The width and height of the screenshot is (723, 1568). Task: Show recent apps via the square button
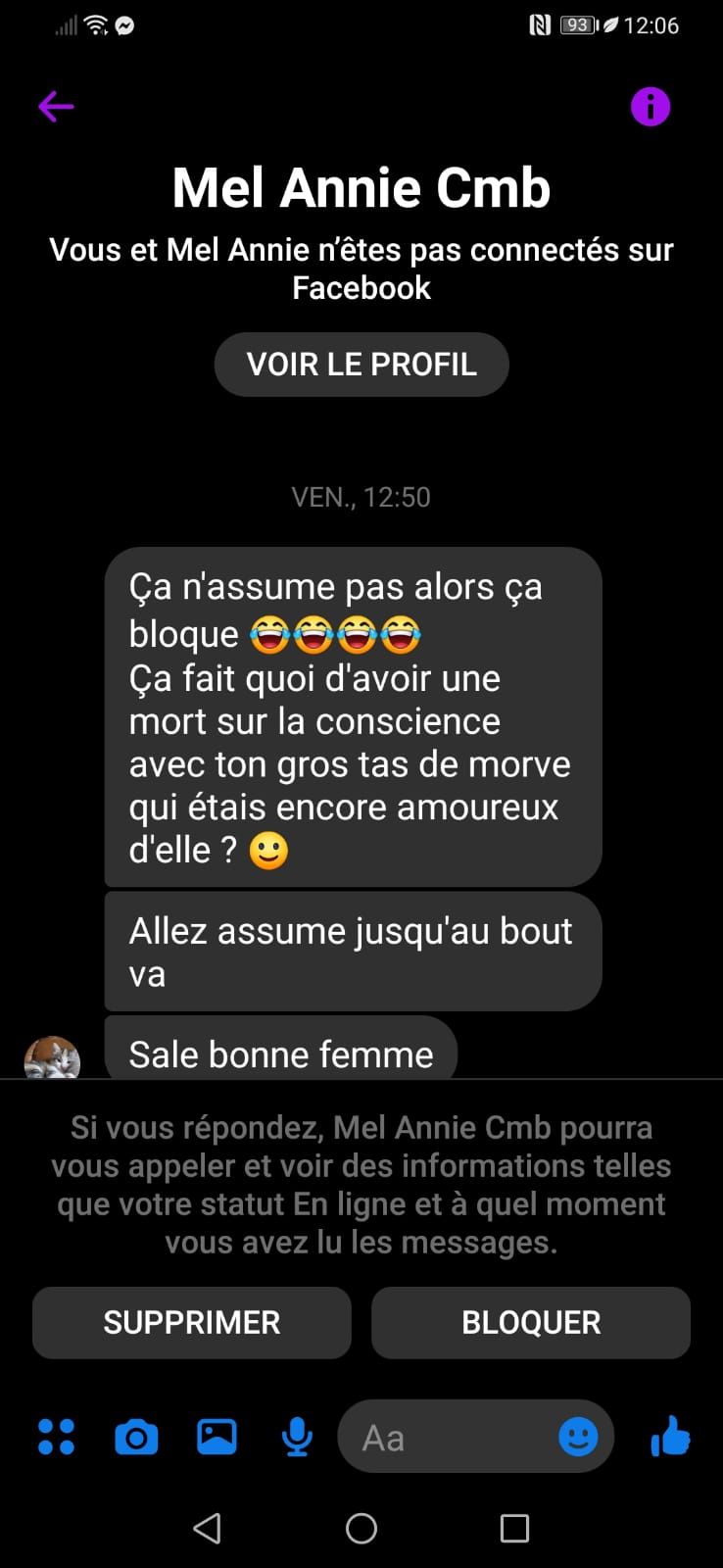[x=514, y=1528]
